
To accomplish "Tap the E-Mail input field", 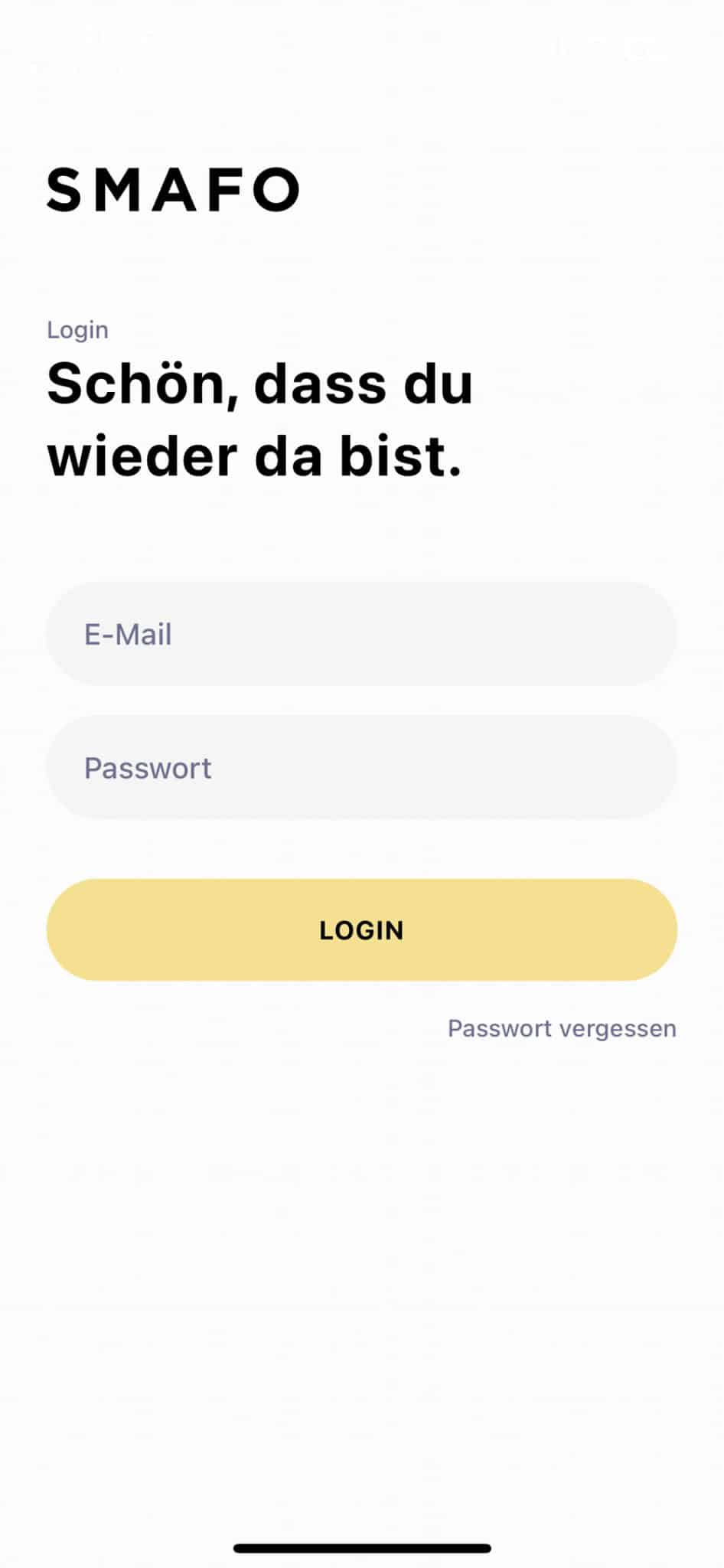I will (x=362, y=634).
